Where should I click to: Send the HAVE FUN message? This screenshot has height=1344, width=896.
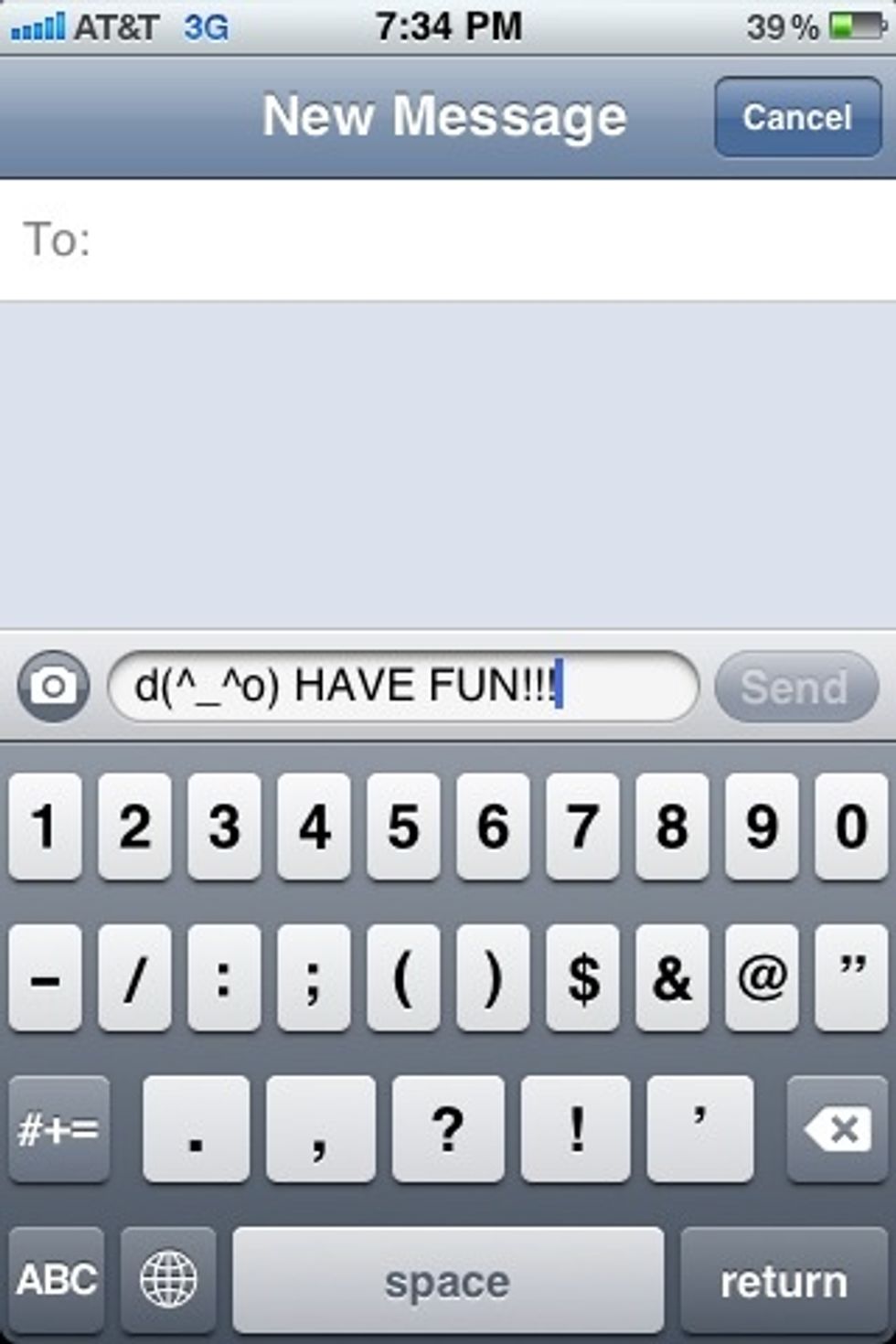795,687
